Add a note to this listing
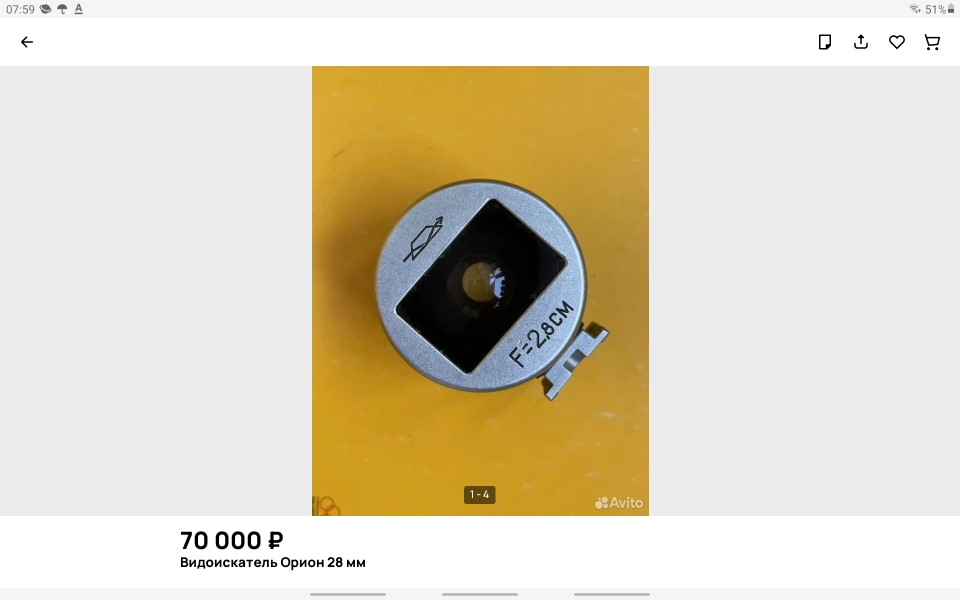The height and width of the screenshot is (600, 960). pos(825,42)
